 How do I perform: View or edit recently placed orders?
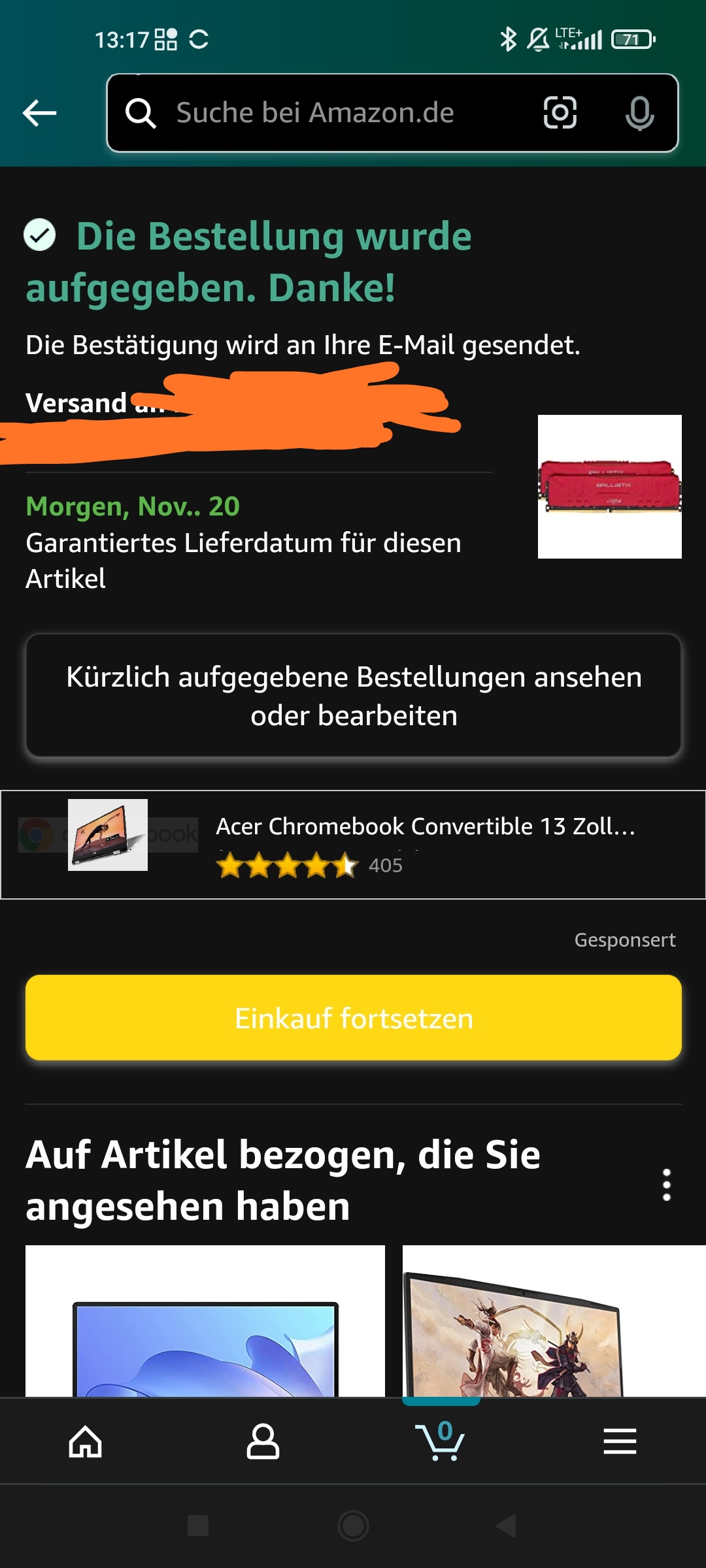[x=354, y=696]
